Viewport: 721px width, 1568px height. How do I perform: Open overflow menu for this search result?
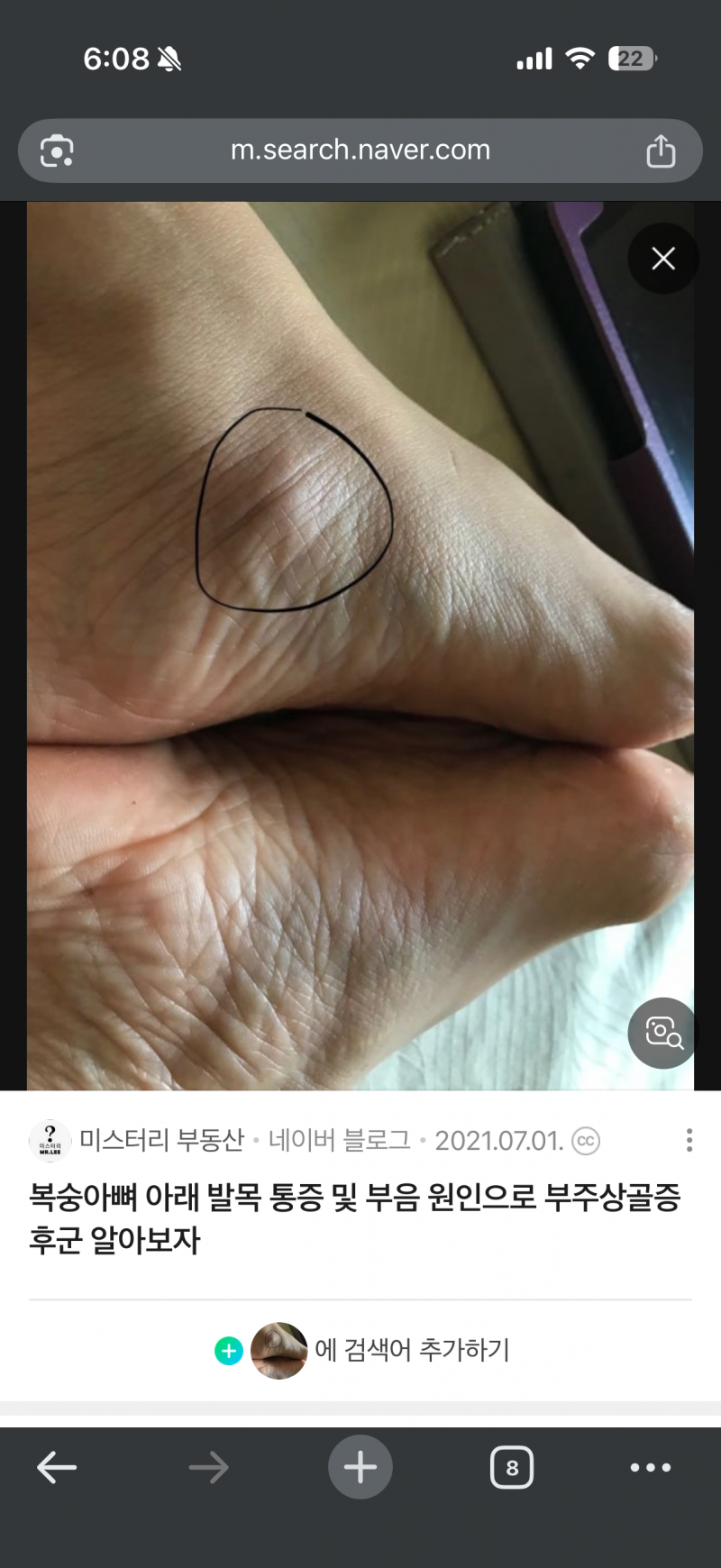click(x=689, y=1140)
